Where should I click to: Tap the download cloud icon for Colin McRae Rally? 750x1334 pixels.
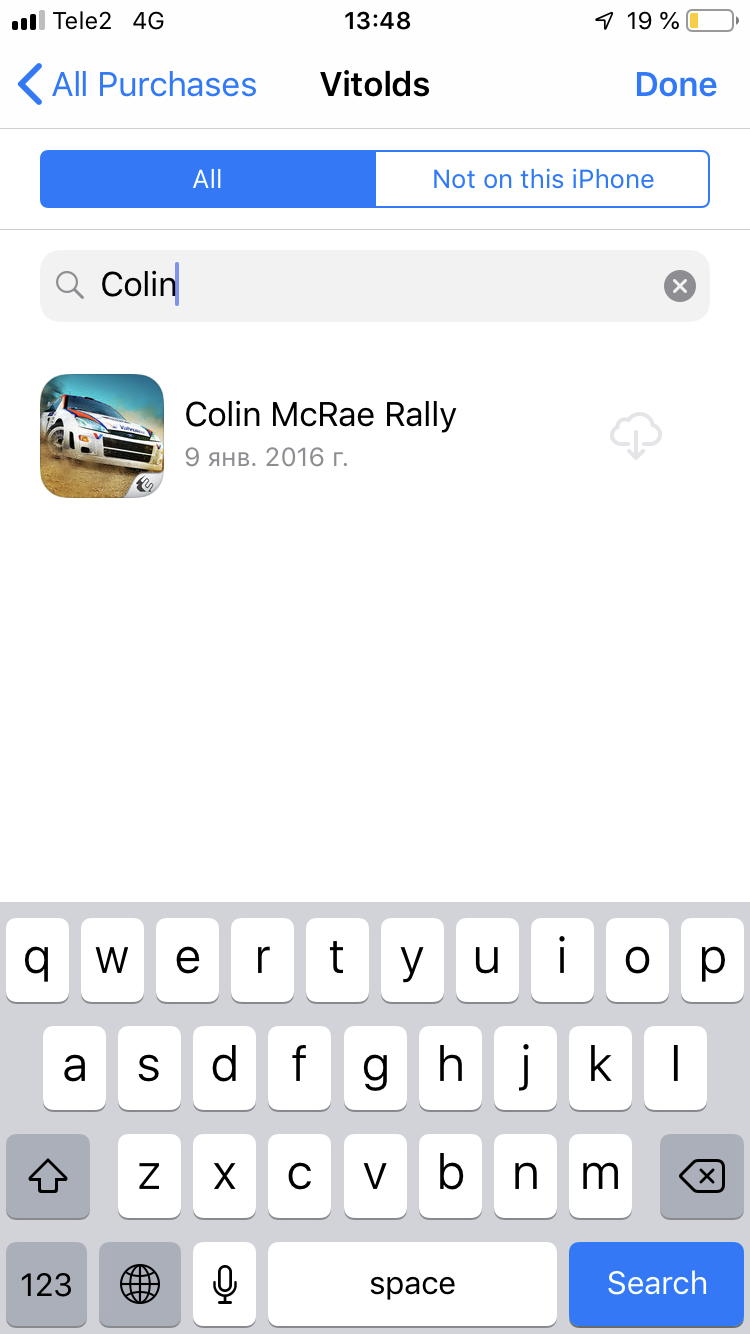click(635, 434)
